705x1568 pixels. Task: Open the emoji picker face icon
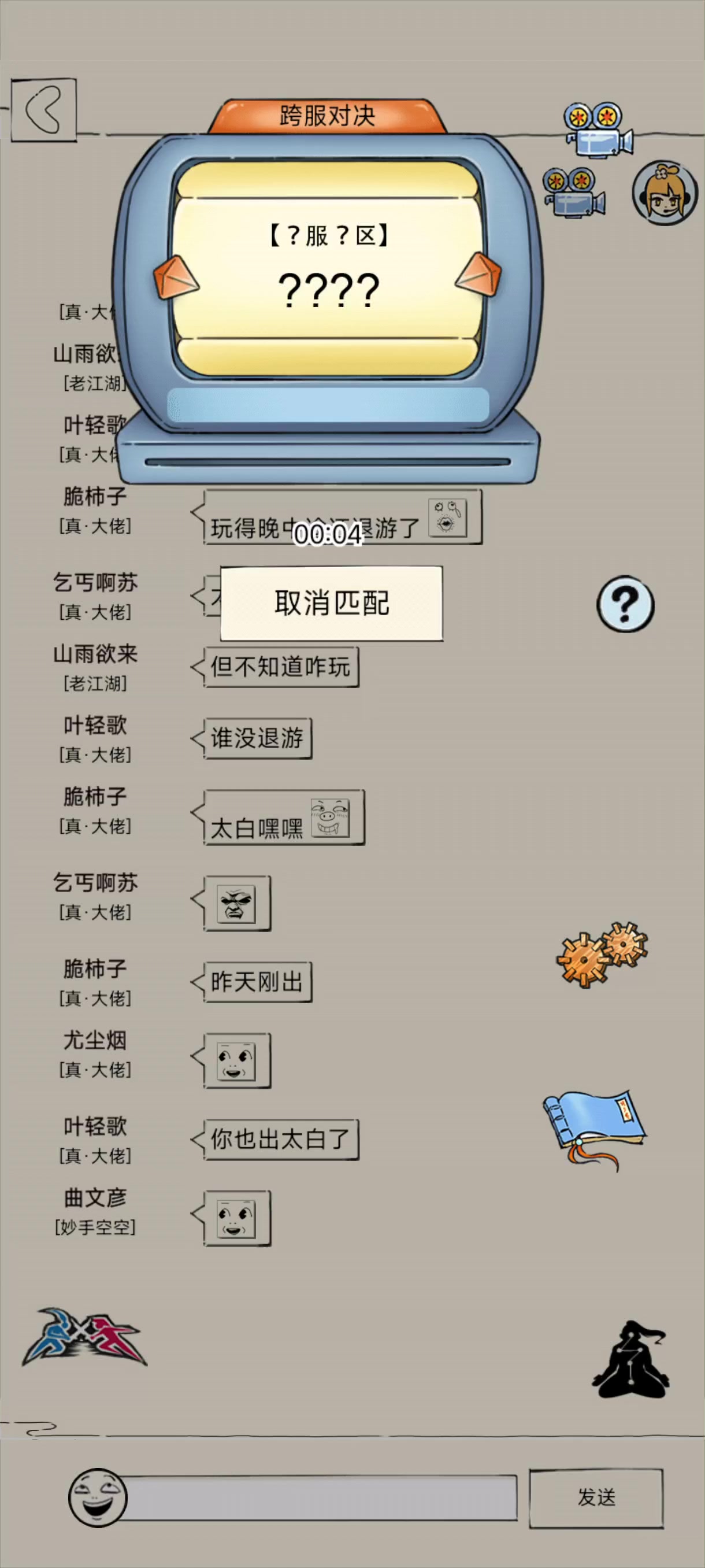pyautogui.click(x=97, y=1497)
